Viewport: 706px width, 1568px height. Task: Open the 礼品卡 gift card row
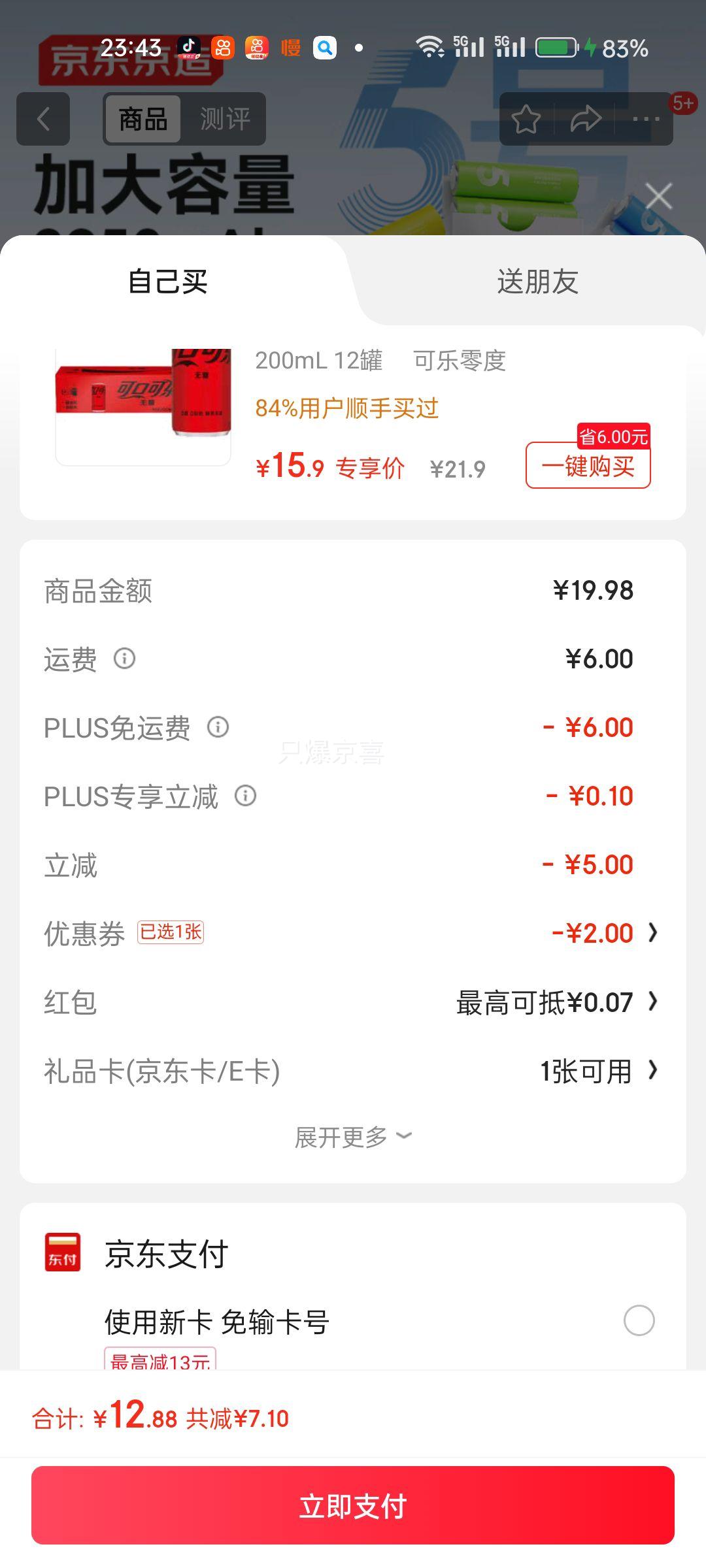[353, 1071]
